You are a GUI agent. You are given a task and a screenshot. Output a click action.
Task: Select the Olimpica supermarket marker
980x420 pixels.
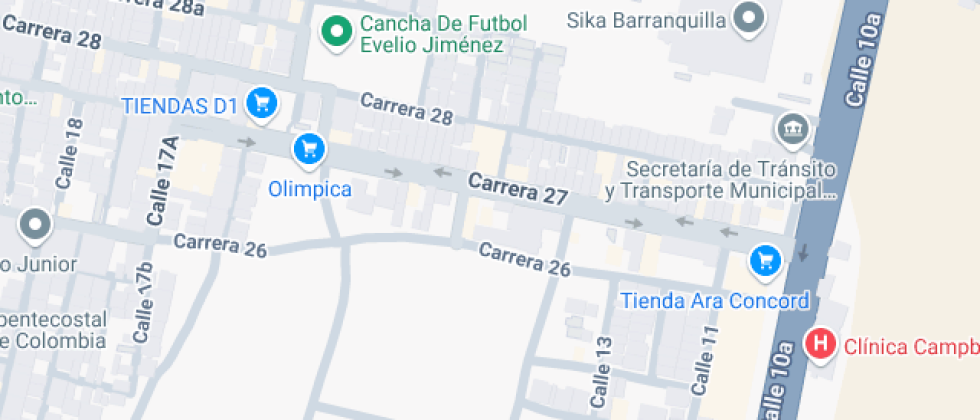(x=309, y=151)
